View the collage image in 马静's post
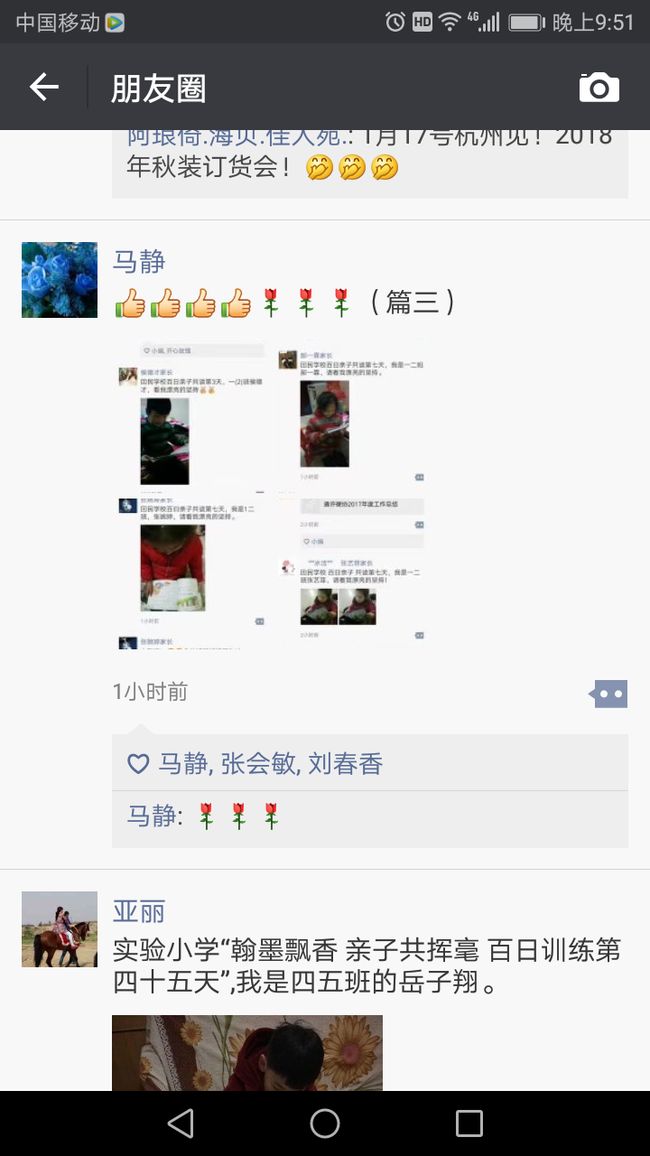650x1156 pixels. point(271,492)
